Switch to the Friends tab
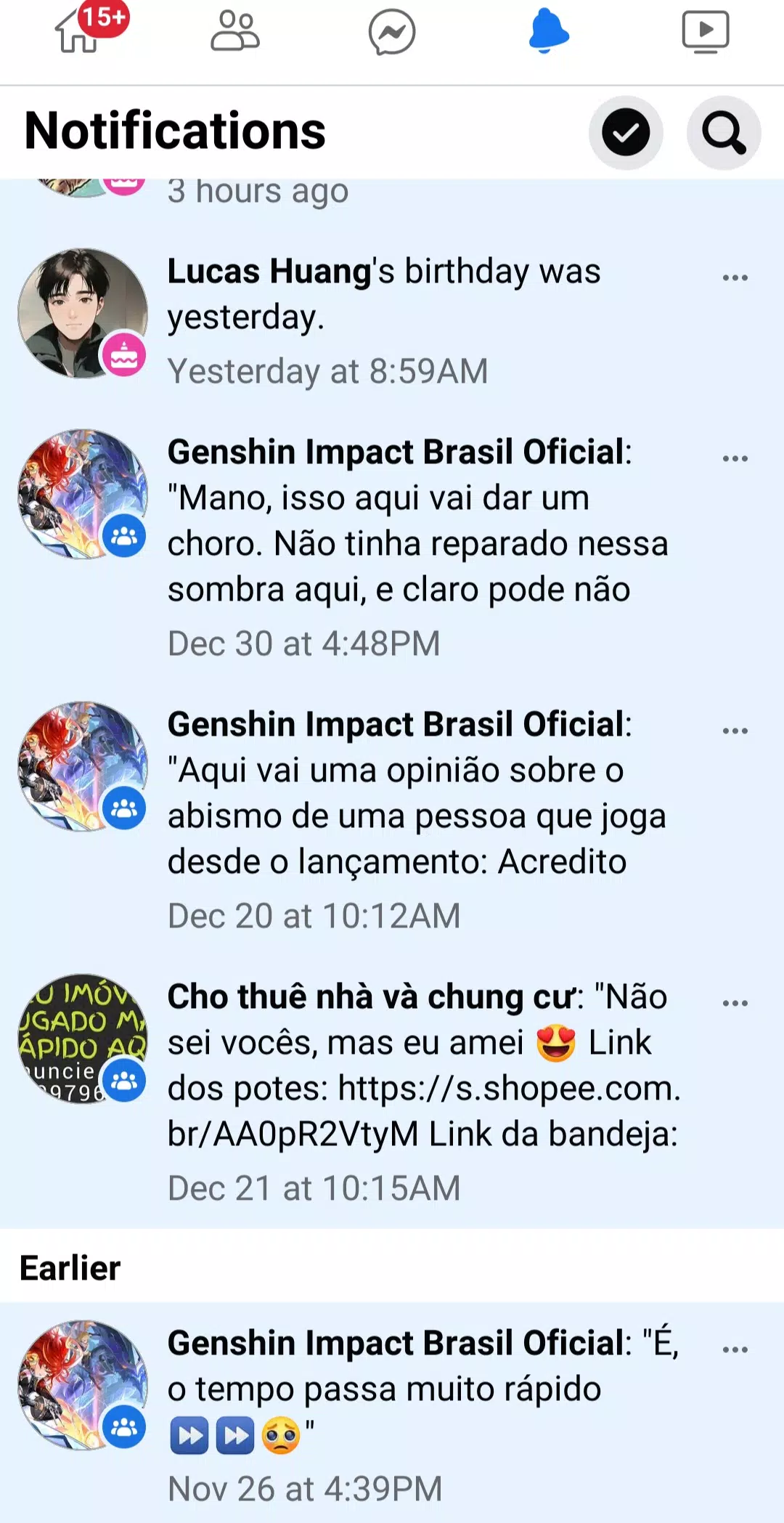This screenshot has height=1523, width=784. tap(234, 32)
